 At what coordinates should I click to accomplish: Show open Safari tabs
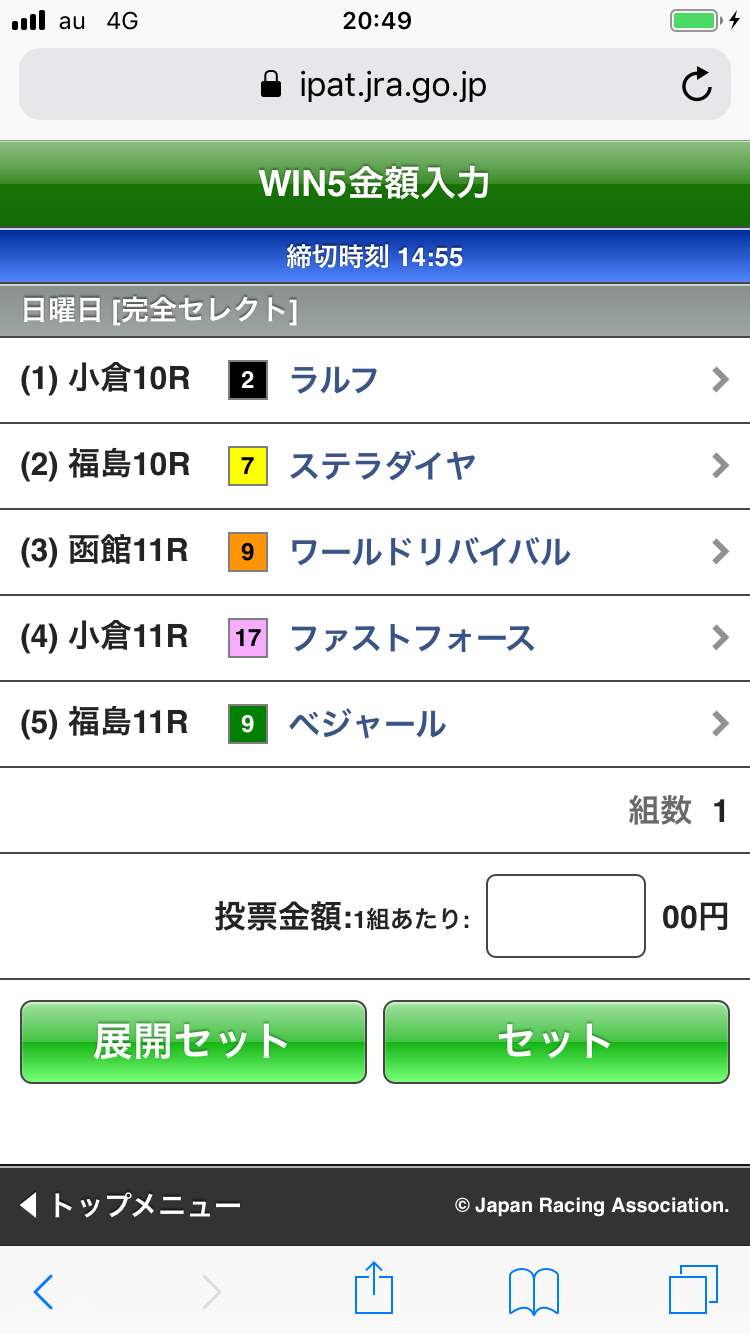693,1290
